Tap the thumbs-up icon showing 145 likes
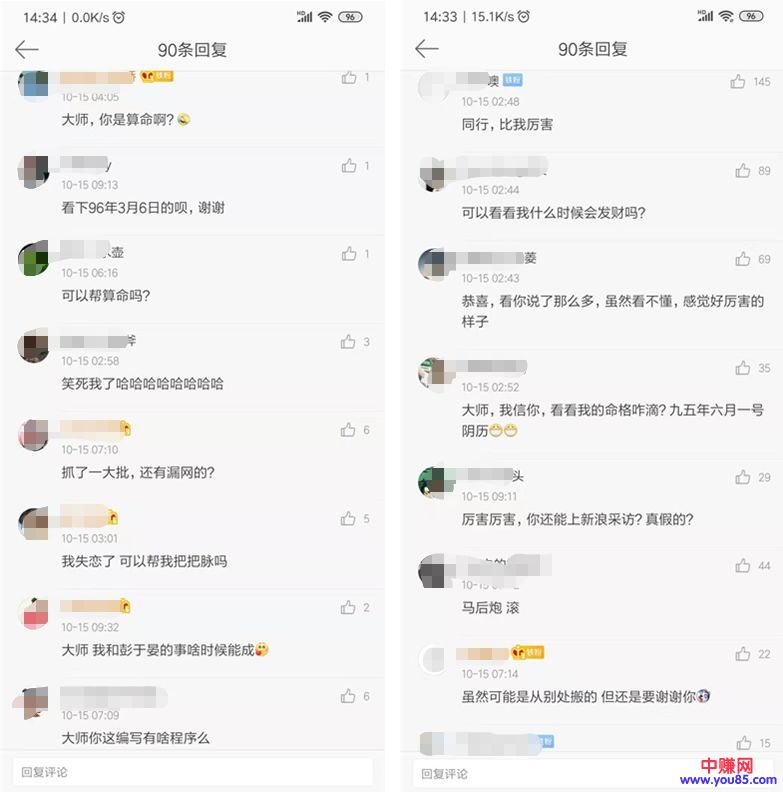Image resolution: width=783 pixels, height=792 pixels. pos(739,79)
